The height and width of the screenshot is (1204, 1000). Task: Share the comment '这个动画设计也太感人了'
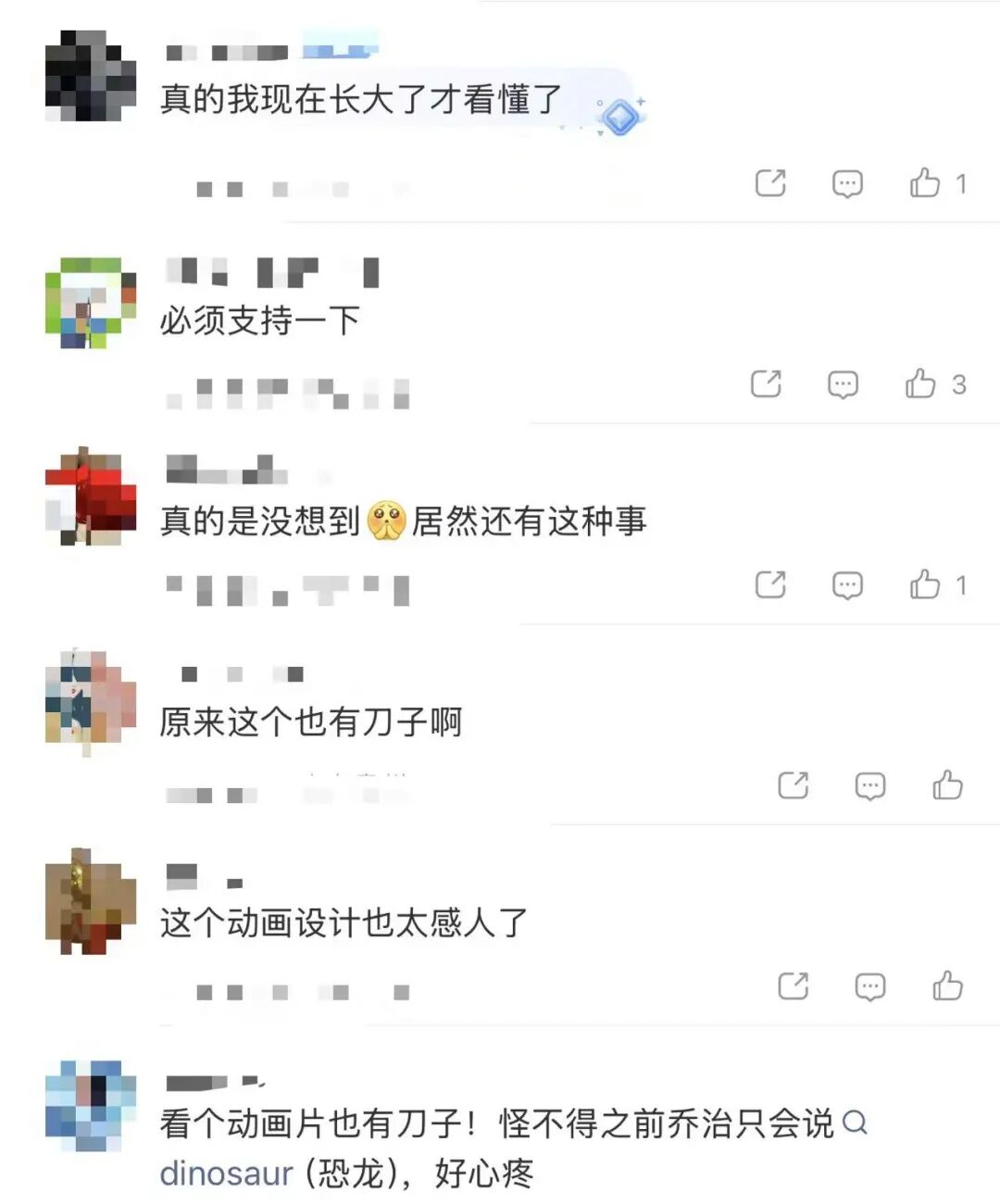pyautogui.click(x=793, y=986)
